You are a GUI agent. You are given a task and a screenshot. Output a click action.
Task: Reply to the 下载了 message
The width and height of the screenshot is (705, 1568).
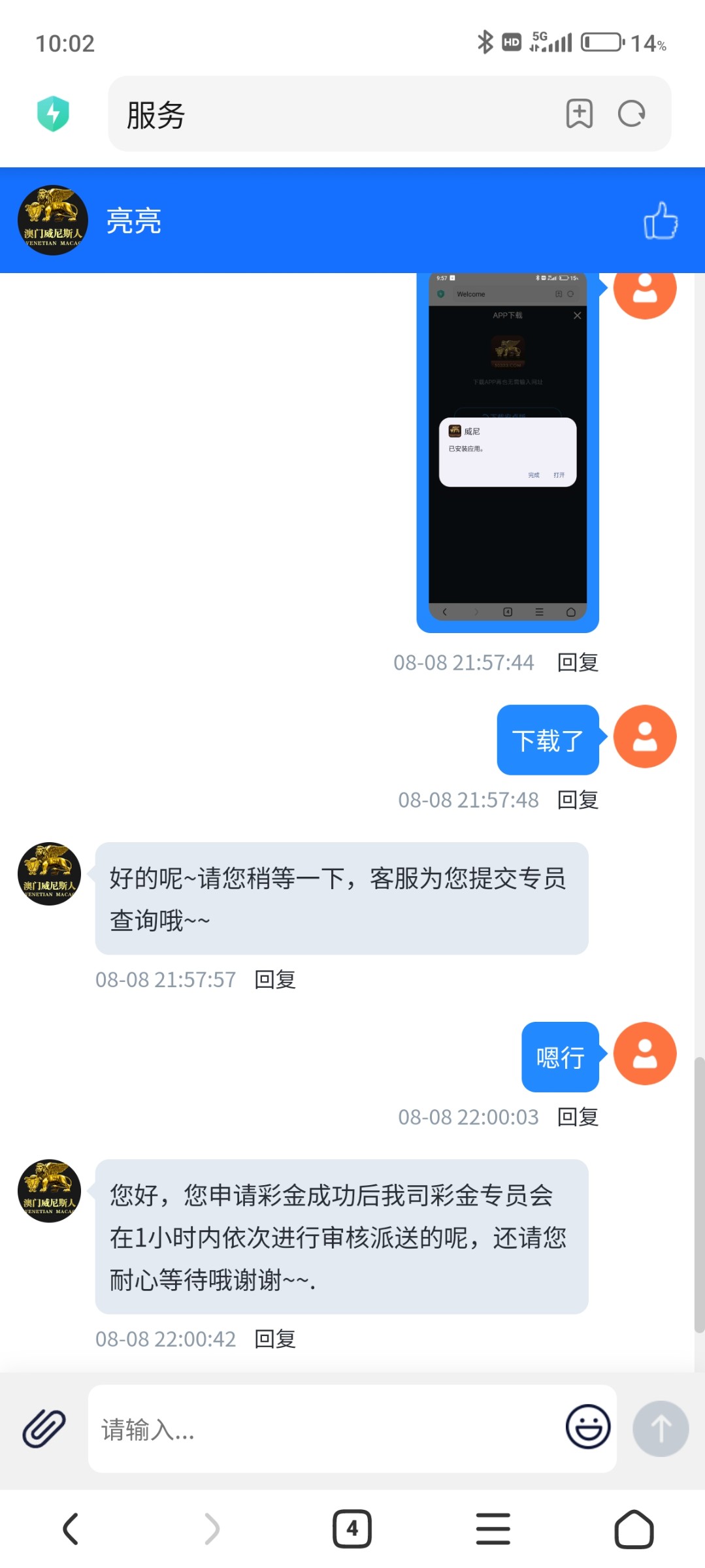pos(578,800)
